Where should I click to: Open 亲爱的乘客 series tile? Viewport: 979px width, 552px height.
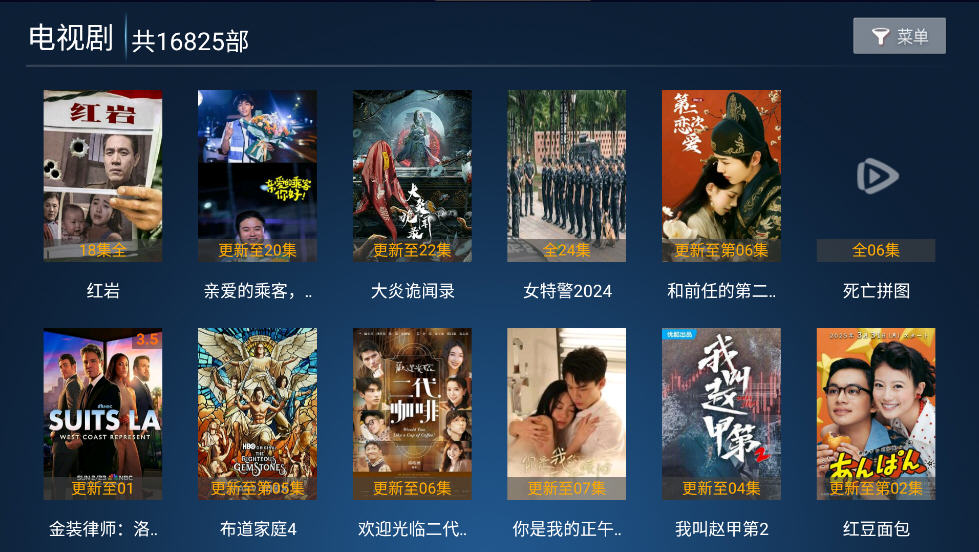pyautogui.click(x=257, y=177)
